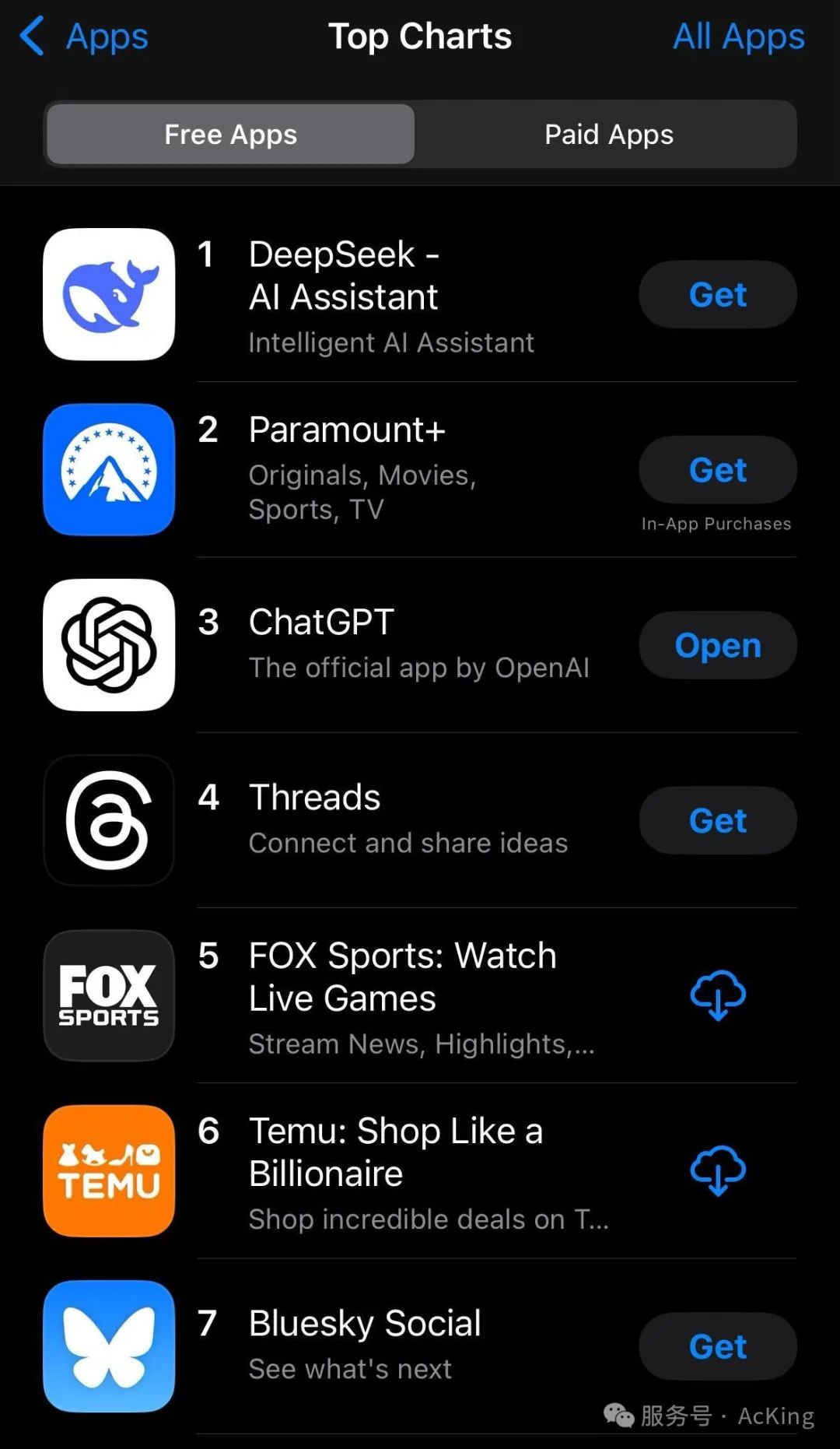Switch to the Paid Apps tab
840x1449 pixels.
[x=608, y=134]
